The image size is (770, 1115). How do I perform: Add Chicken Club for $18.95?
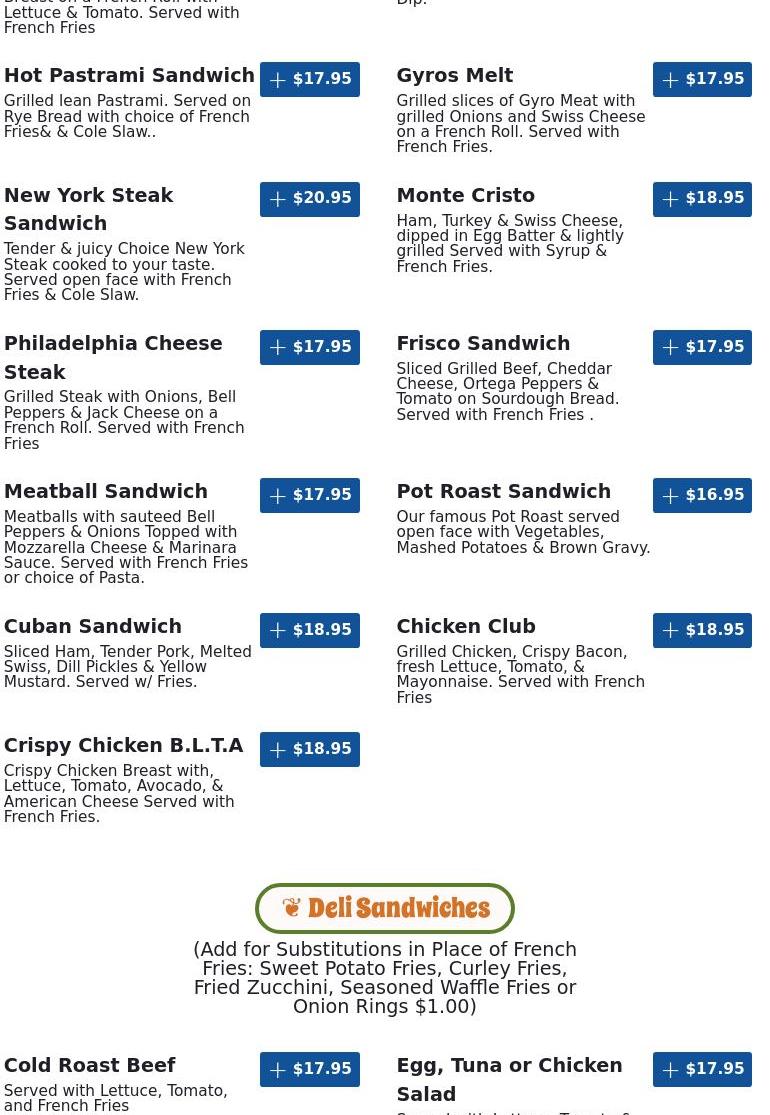[x=702, y=630]
